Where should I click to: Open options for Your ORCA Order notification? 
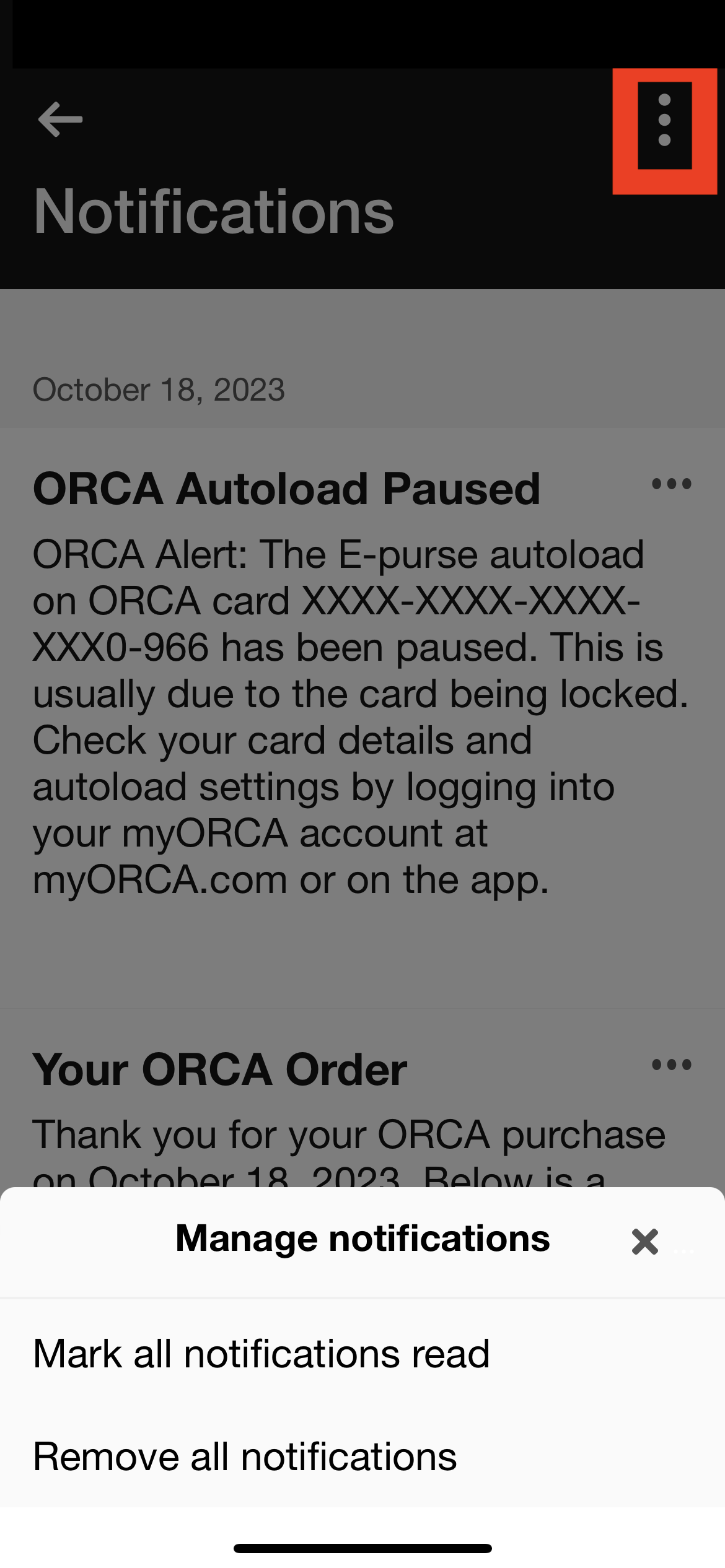pos(671,1065)
